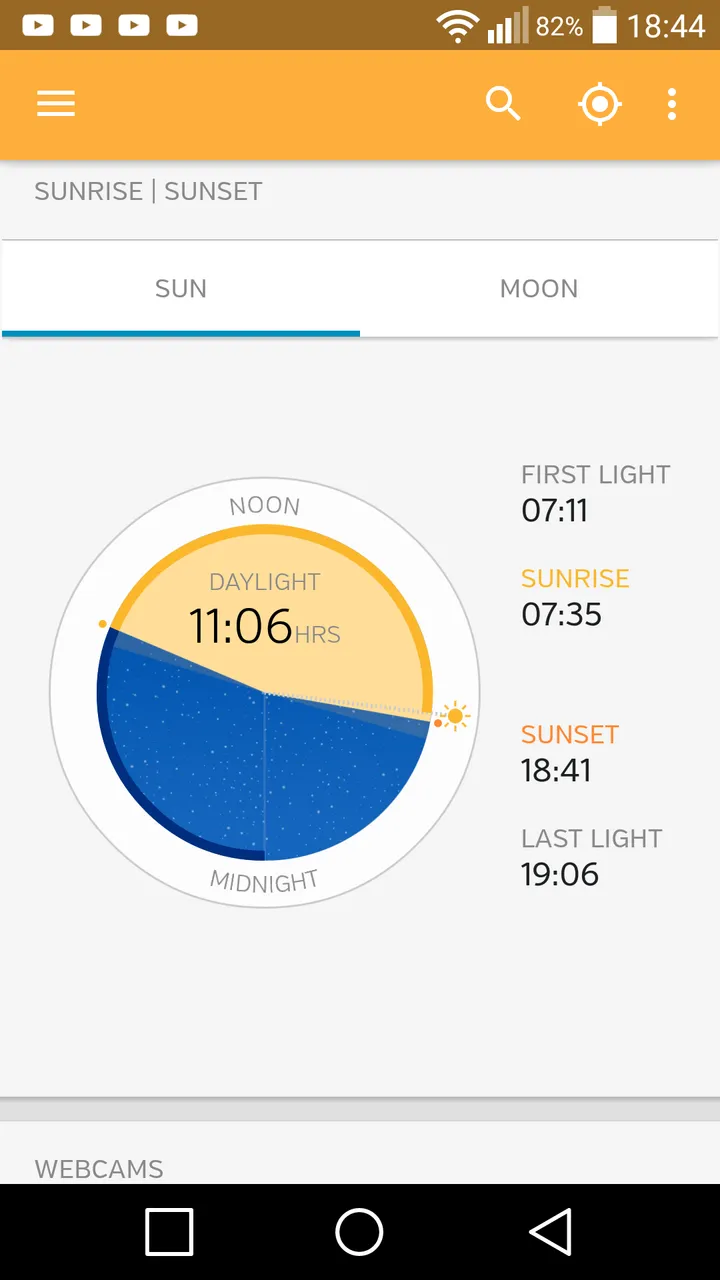Use current location target icon
Image resolution: width=720 pixels, height=1280 pixels.
click(600, 104)
